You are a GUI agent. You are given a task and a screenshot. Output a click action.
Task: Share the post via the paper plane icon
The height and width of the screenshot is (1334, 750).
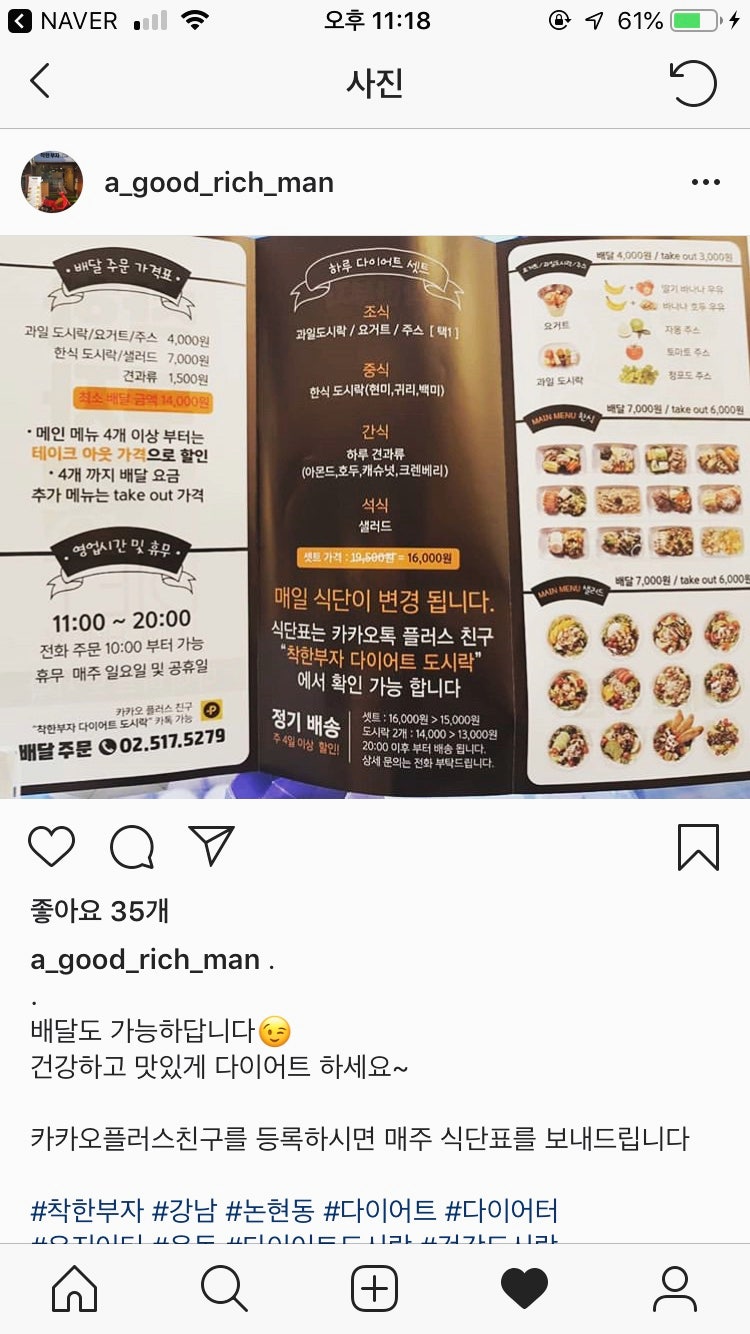pyautogui.click(x=211, y=846)
